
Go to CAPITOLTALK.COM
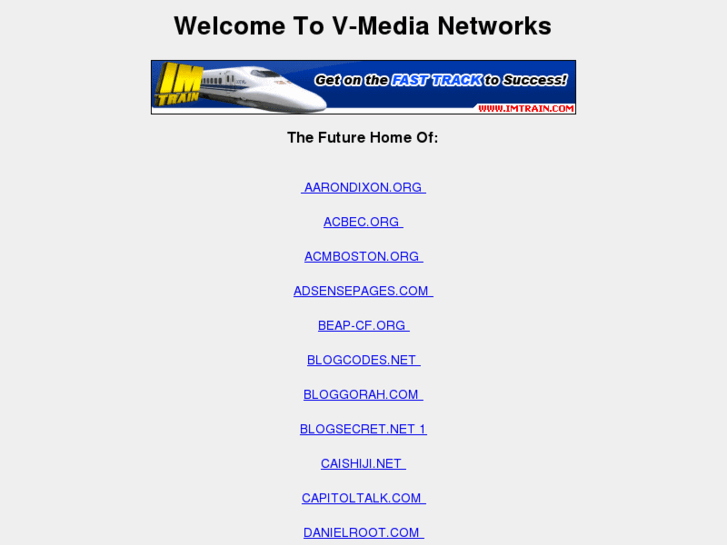point(363,498)
